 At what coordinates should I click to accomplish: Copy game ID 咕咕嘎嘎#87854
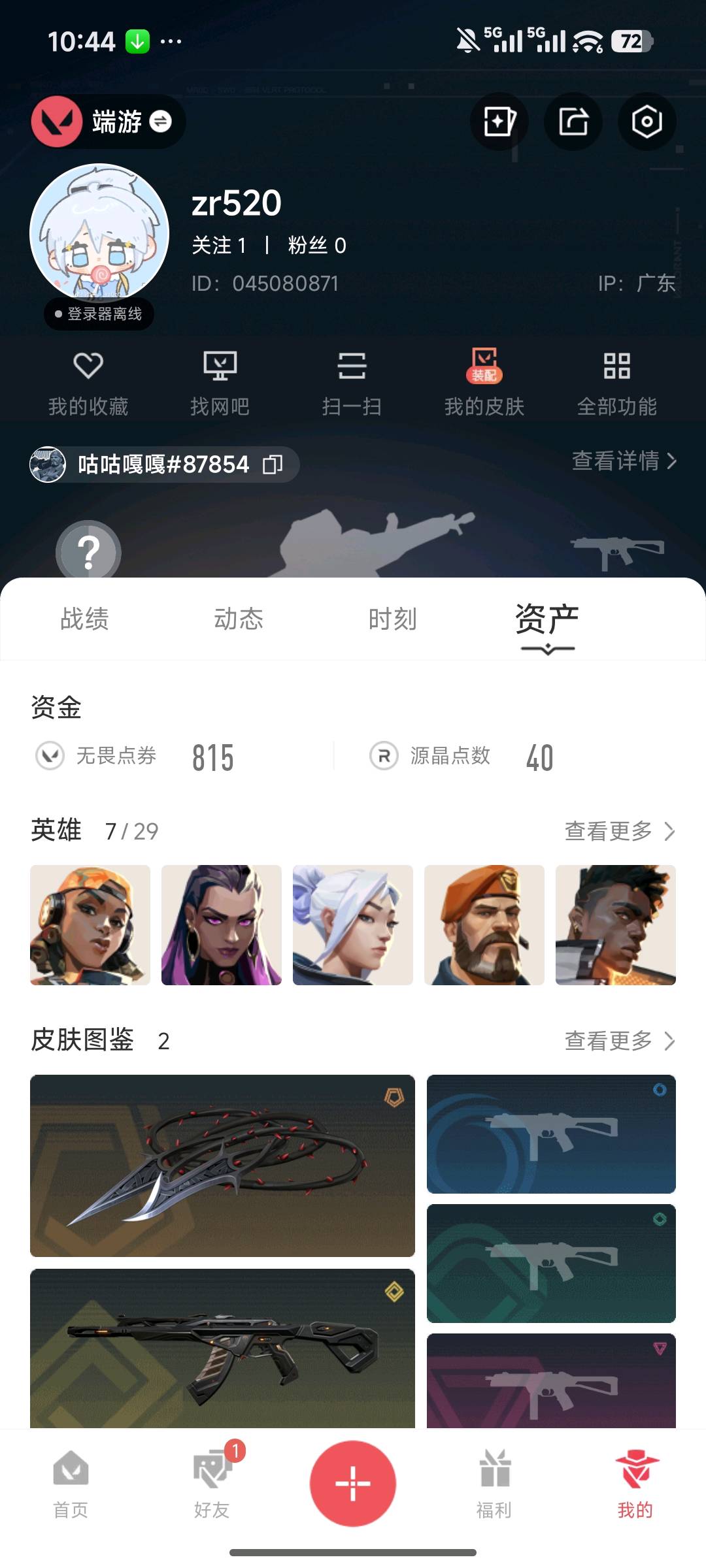click(x=273, y=465)
